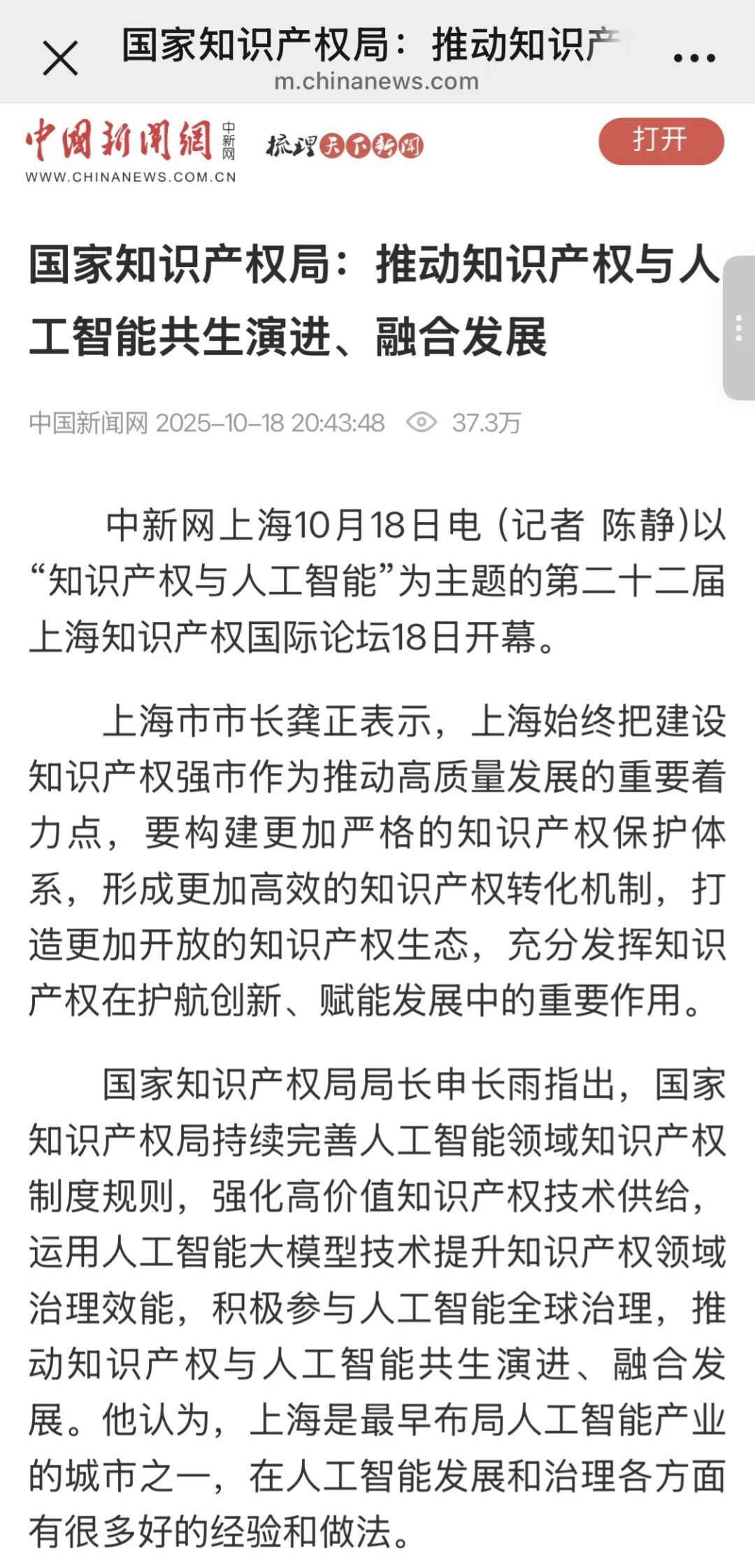Open the 中国新闻网 site logo
The height and width of the screenshot is (1568, 755).
pyautogui.click(x=131, y=150)
